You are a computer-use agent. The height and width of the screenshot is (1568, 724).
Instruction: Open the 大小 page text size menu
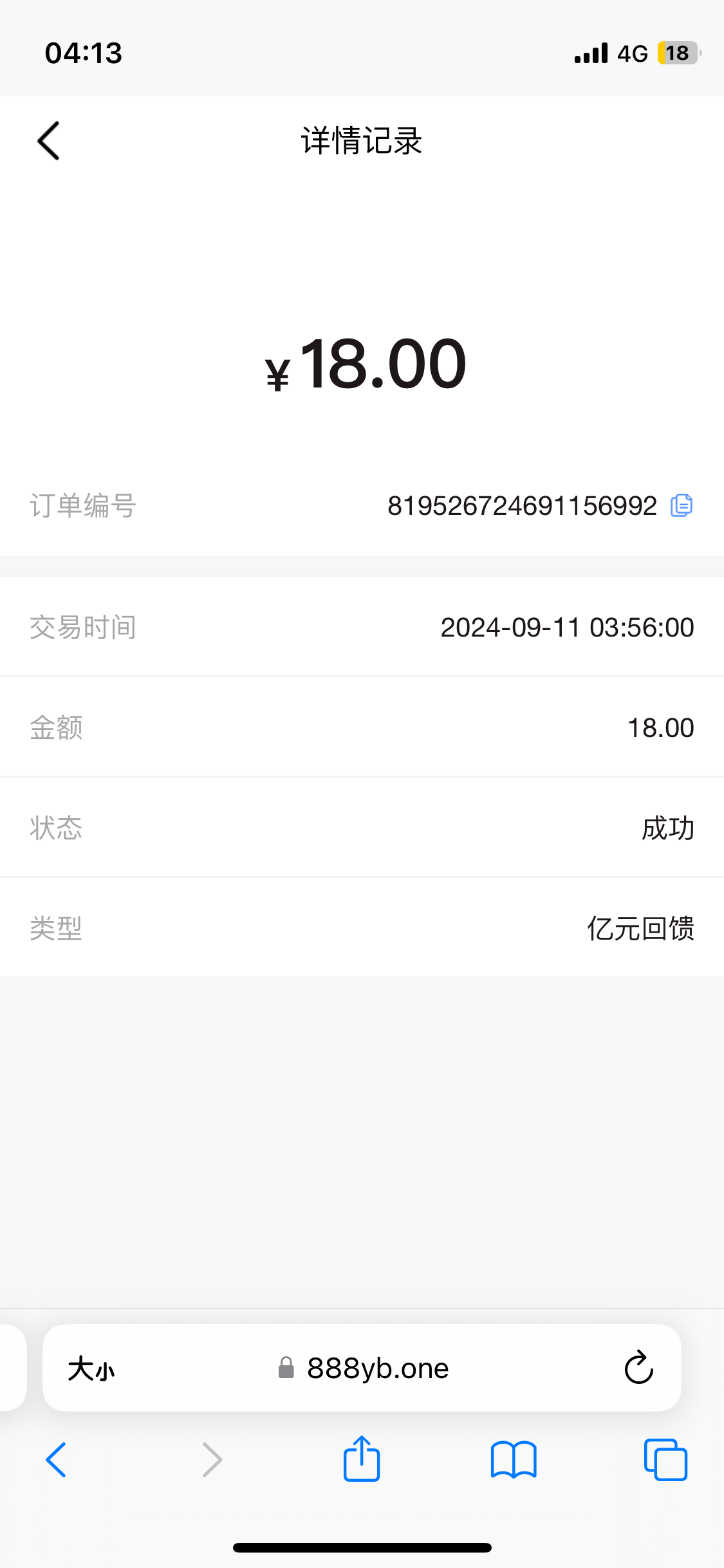[x=91, y=1368]
